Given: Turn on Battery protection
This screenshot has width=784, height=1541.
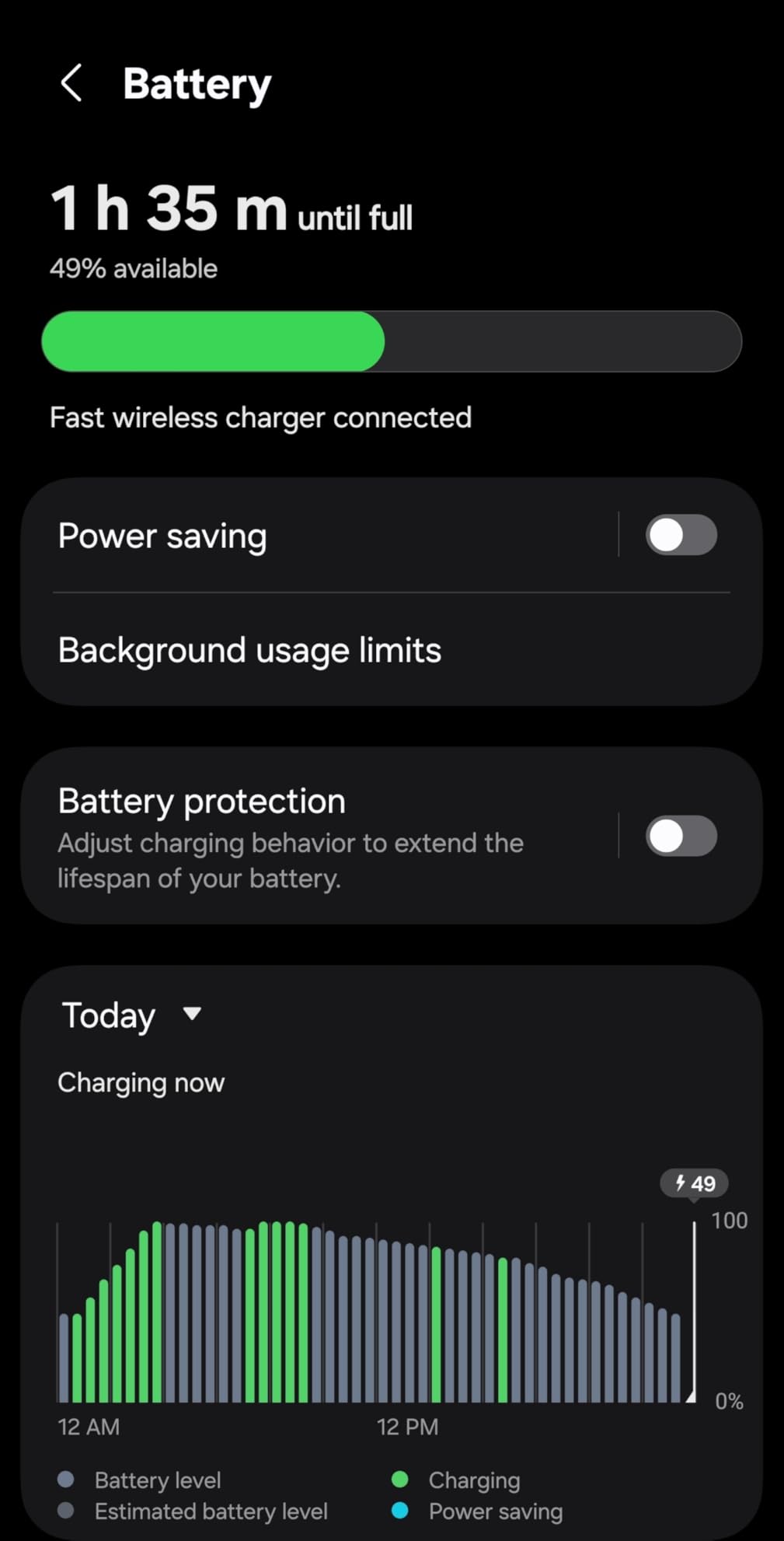Looking at the screenshot, I should click(681, 836).
